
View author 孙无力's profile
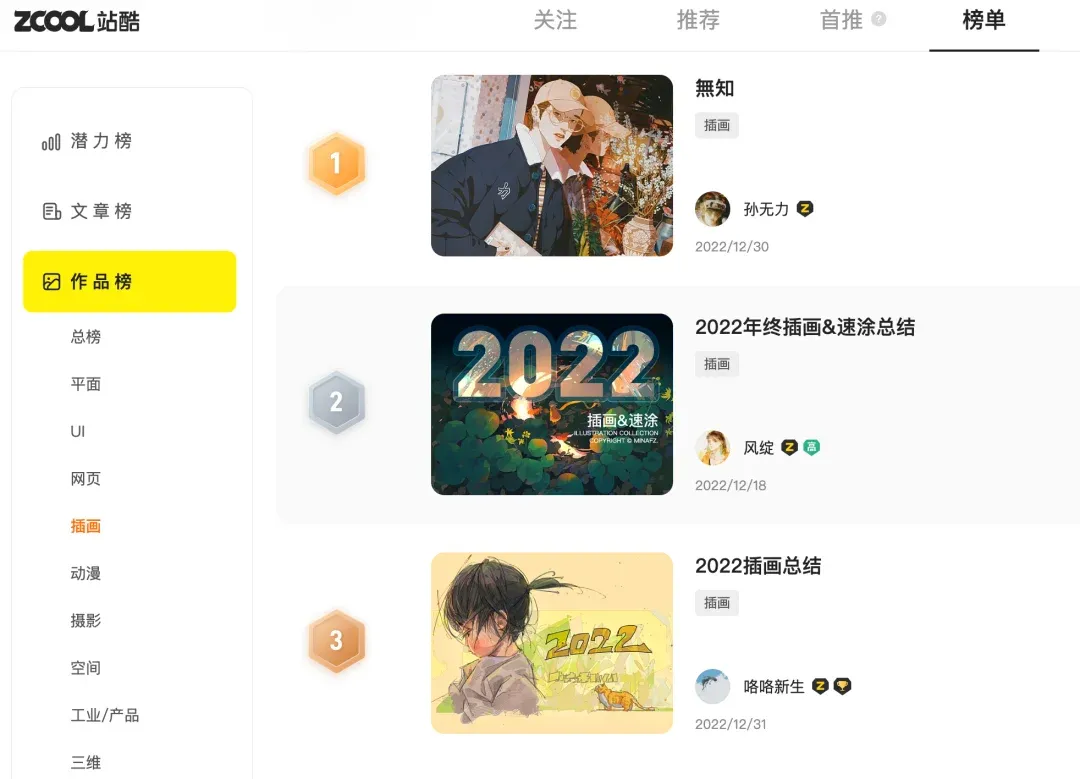pyautogui.click(x=766, y=209)
